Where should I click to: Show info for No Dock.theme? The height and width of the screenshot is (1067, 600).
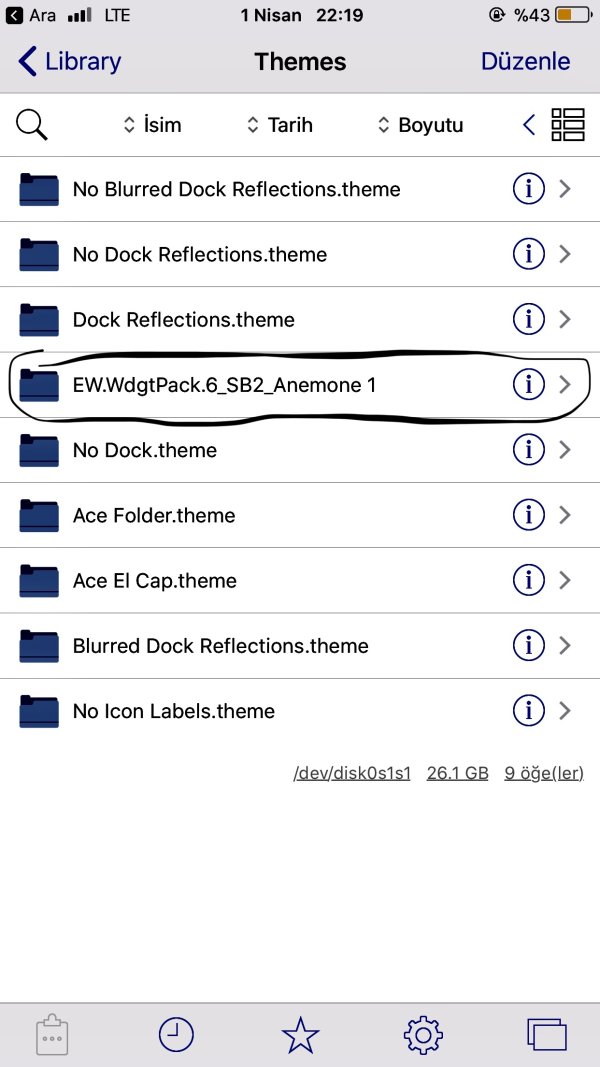(x=528, y=450)
